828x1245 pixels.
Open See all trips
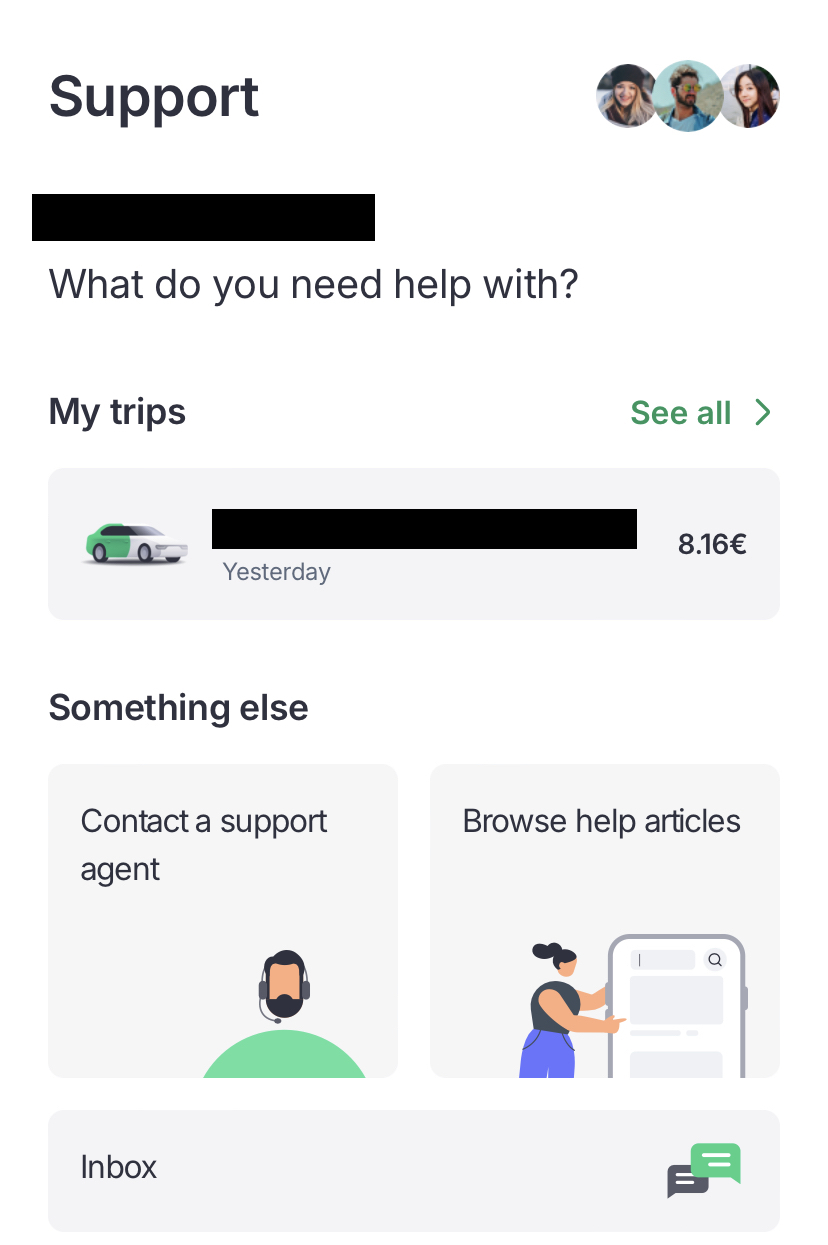click(x=700, y=413)
